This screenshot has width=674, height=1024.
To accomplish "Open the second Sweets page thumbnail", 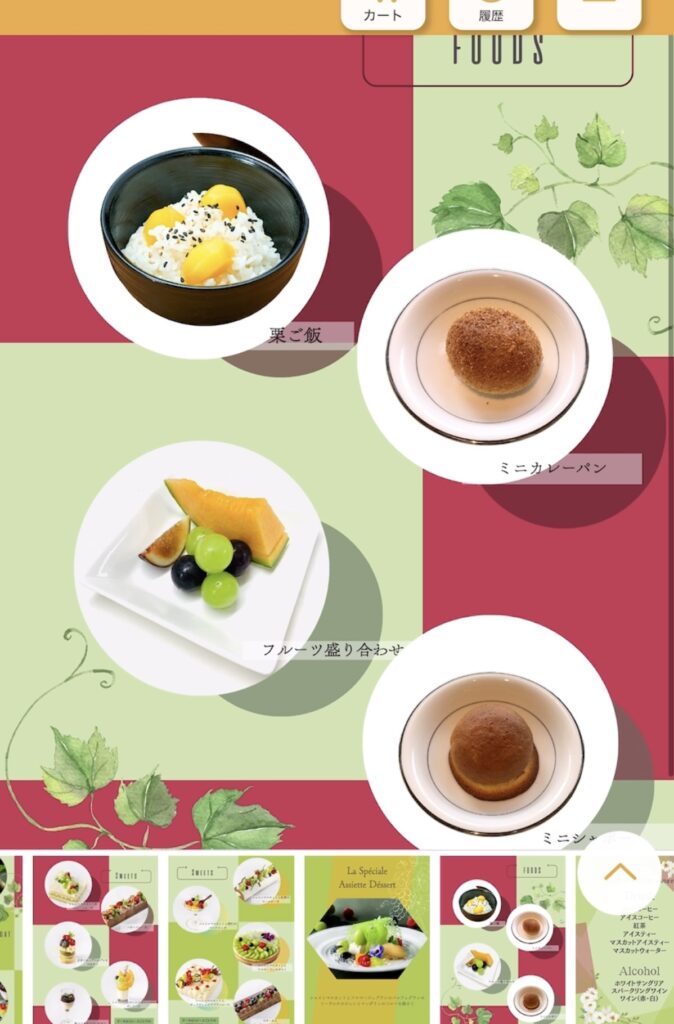I will pyautogui.click(x=231, y=938).
